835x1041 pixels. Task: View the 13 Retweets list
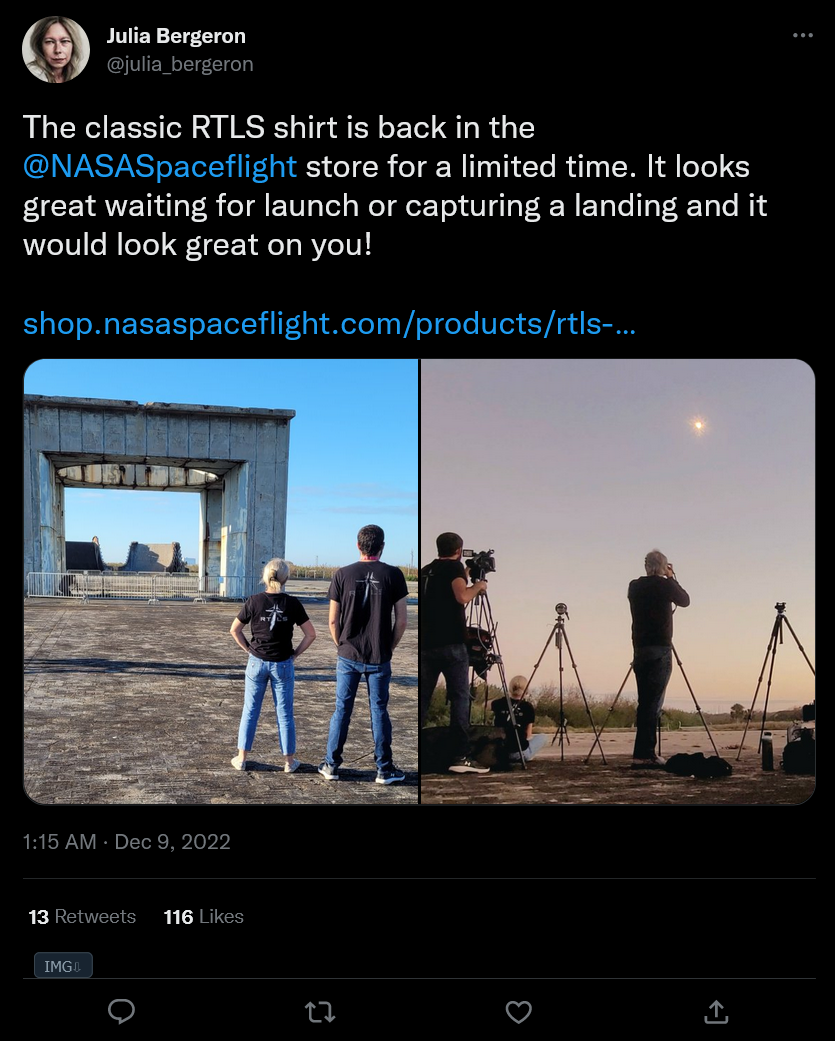(82, 917)
